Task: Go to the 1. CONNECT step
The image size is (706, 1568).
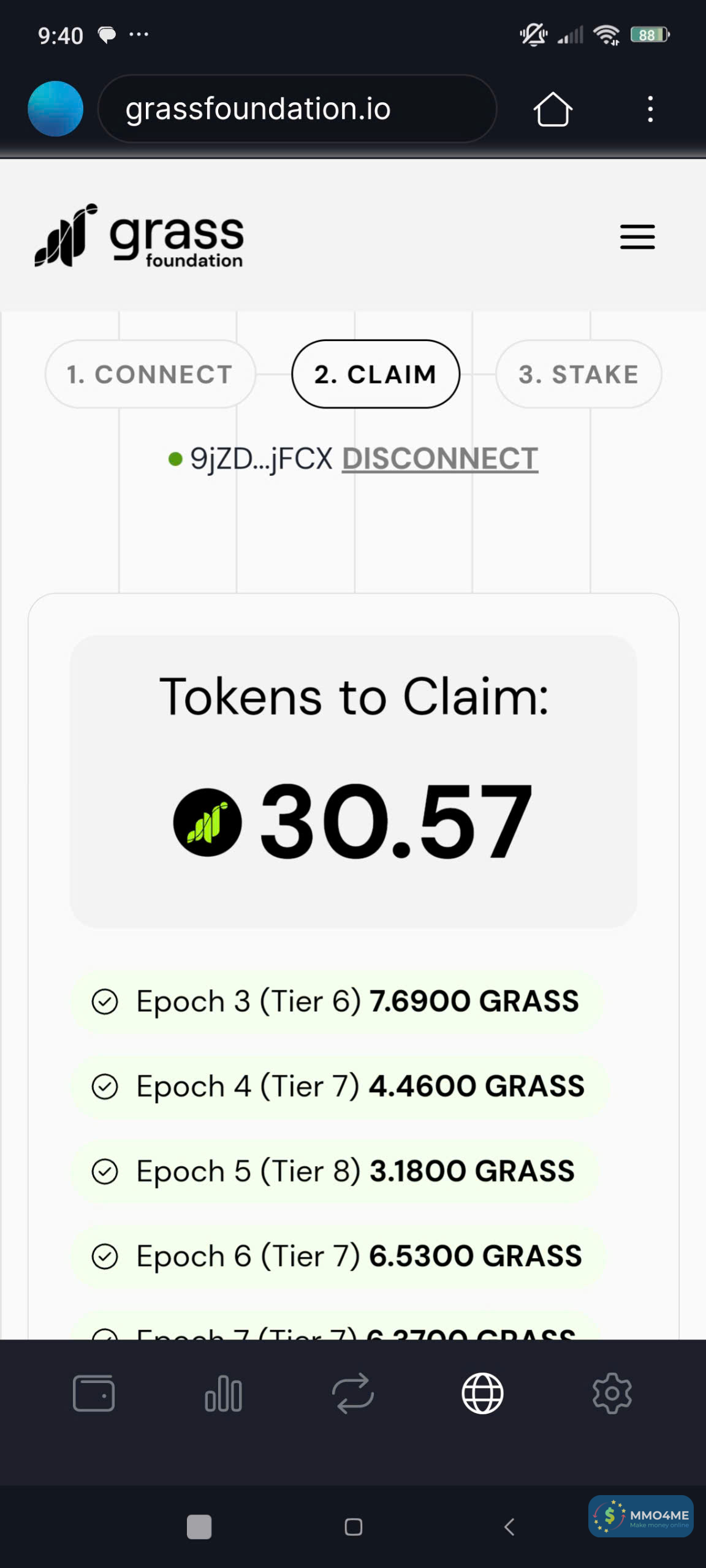Action: point(150,374)
